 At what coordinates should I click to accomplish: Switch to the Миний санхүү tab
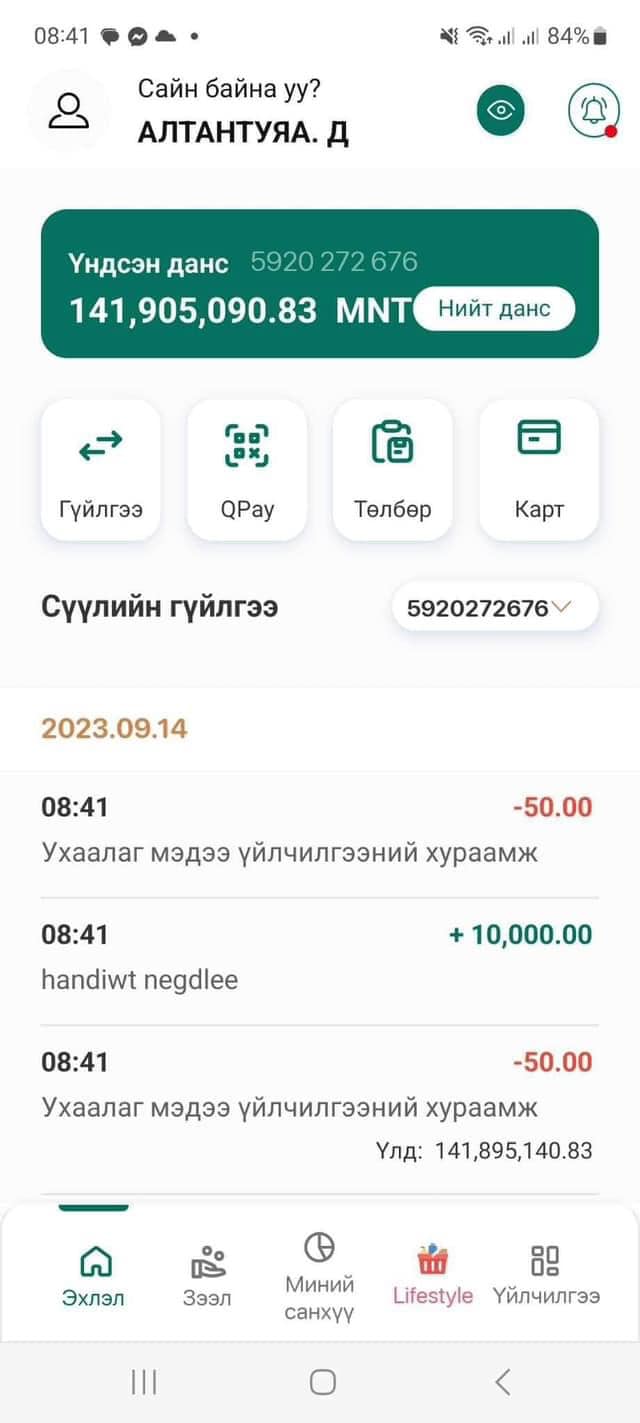click(x=320, y=1277)
